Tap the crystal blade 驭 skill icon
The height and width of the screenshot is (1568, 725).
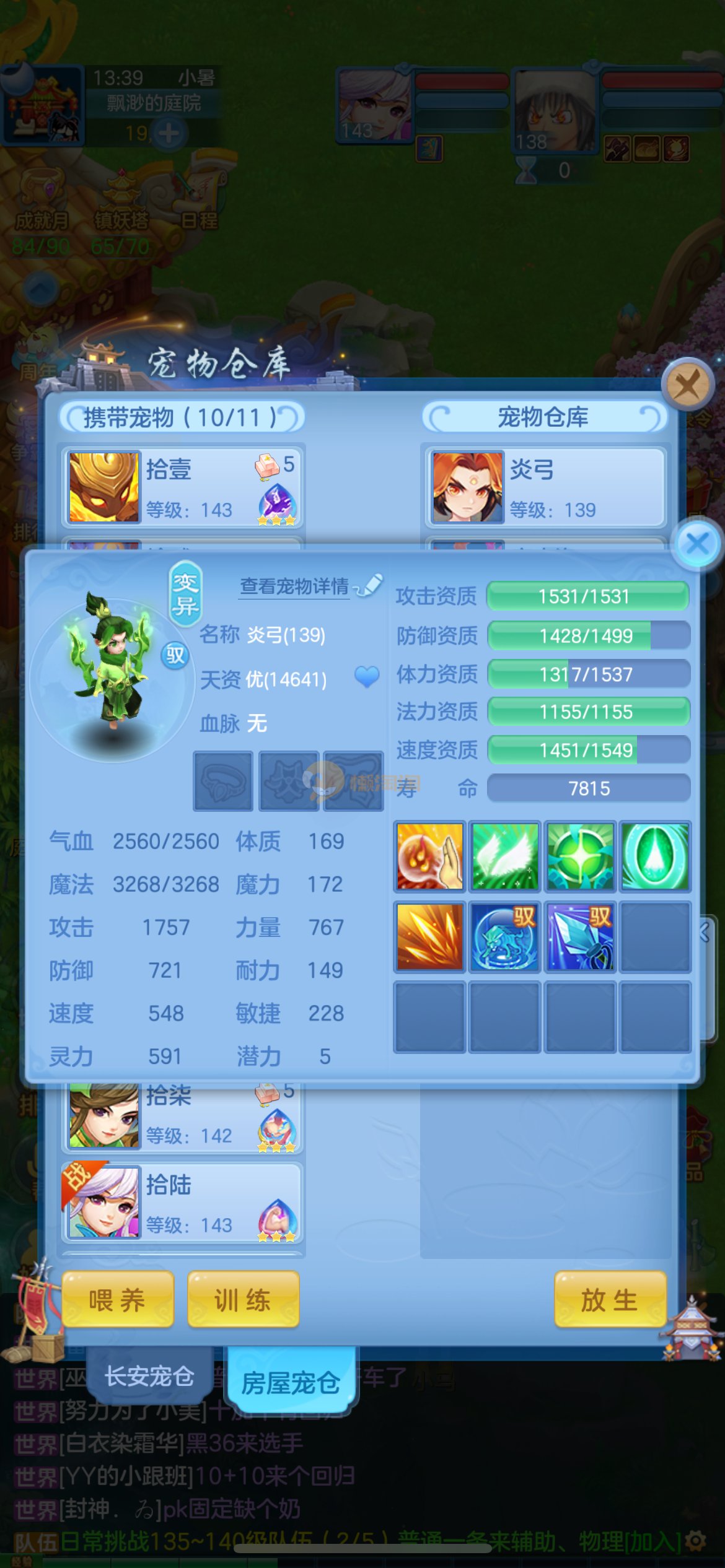(x=580, y=936)
